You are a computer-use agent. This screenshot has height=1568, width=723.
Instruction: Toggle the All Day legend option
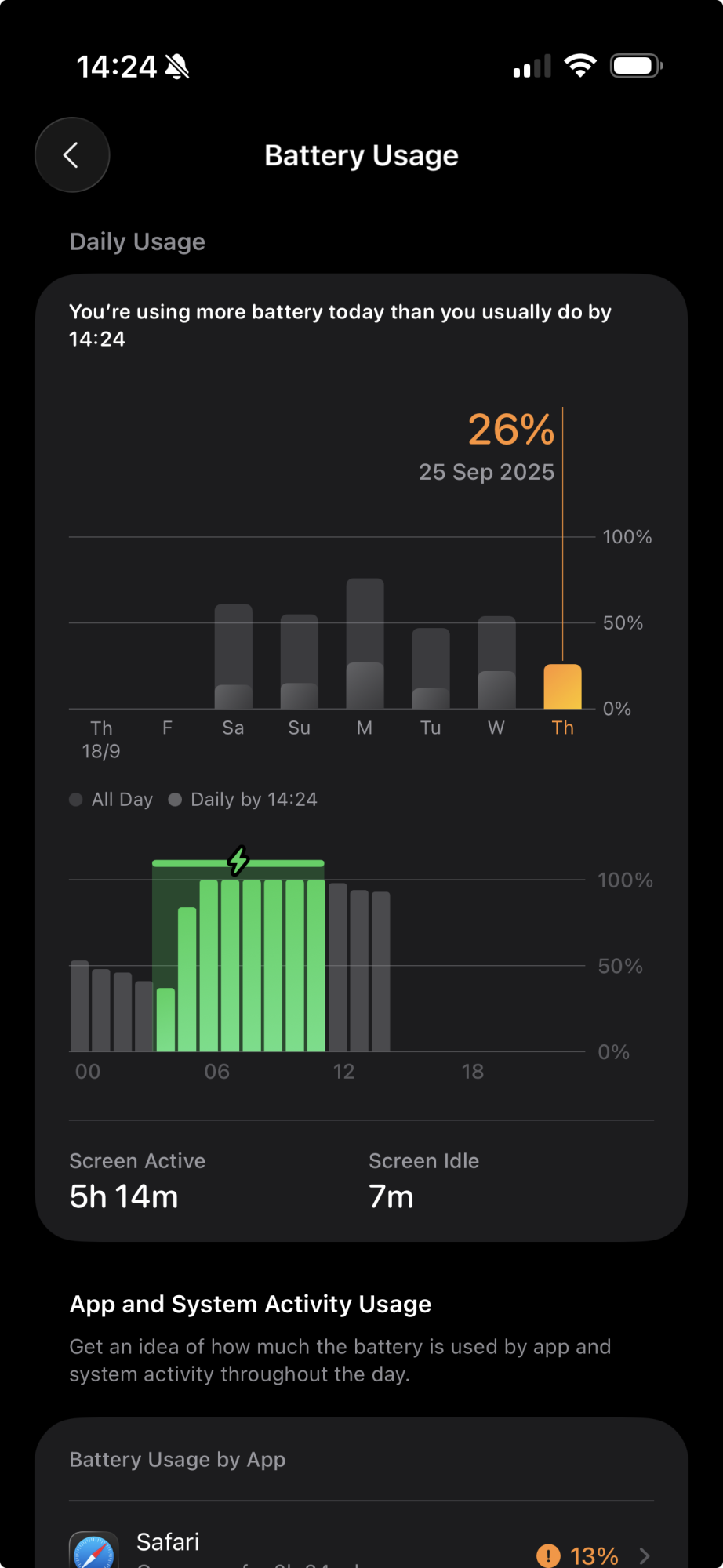111,799
